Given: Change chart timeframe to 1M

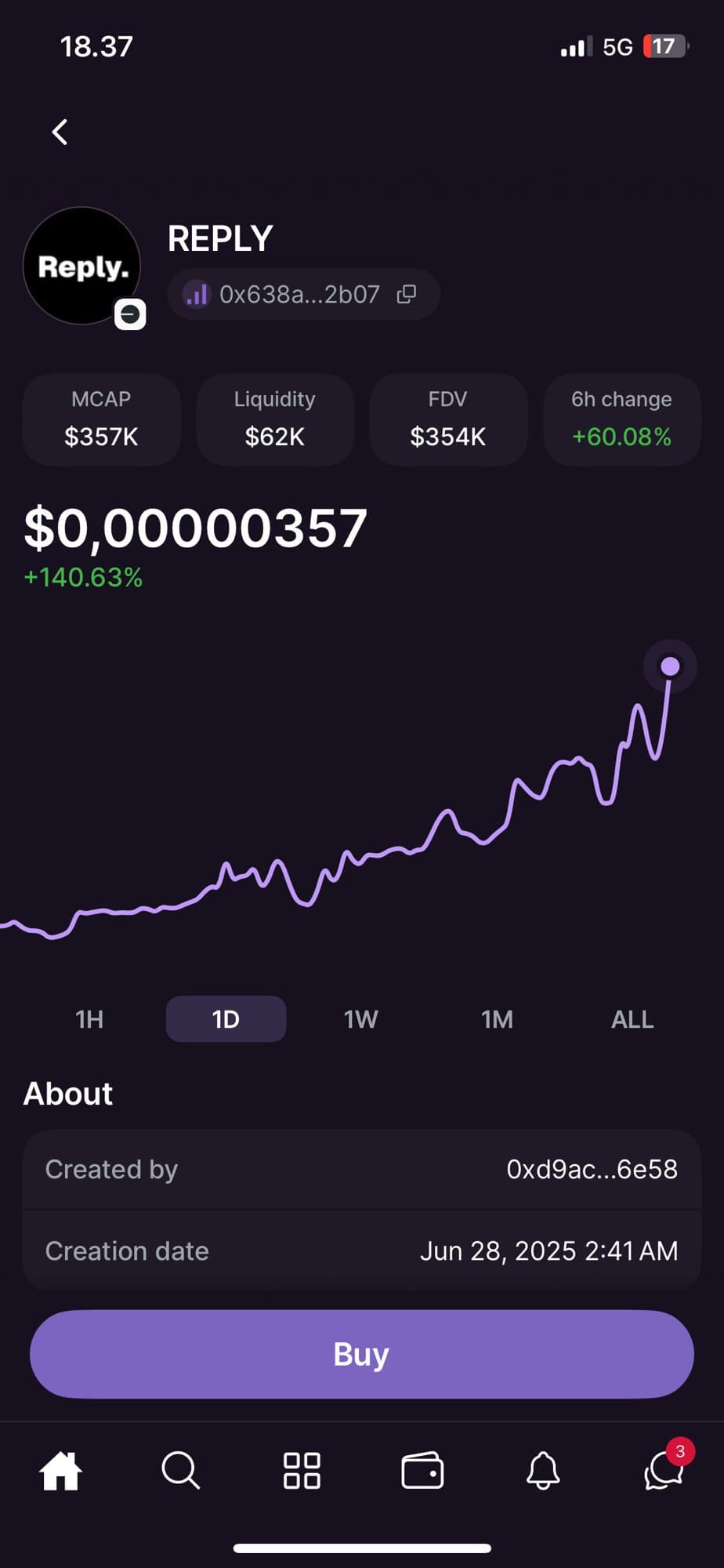Looking at the screenshot, I should (497, 1019).
